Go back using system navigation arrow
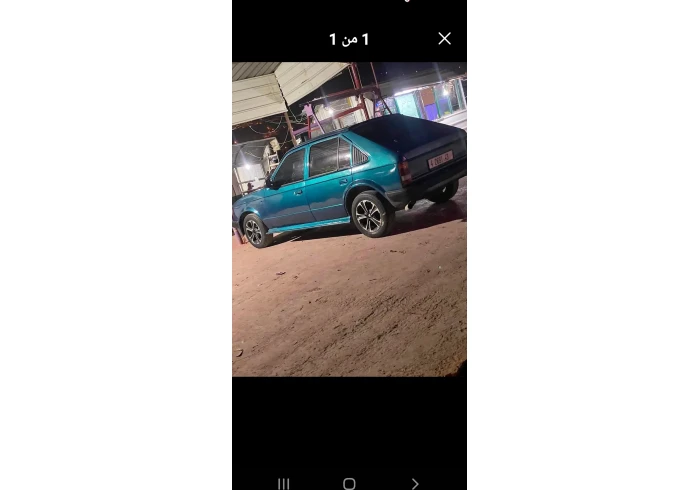The width and height of the screenshot is (700, 490). (415, 483)
